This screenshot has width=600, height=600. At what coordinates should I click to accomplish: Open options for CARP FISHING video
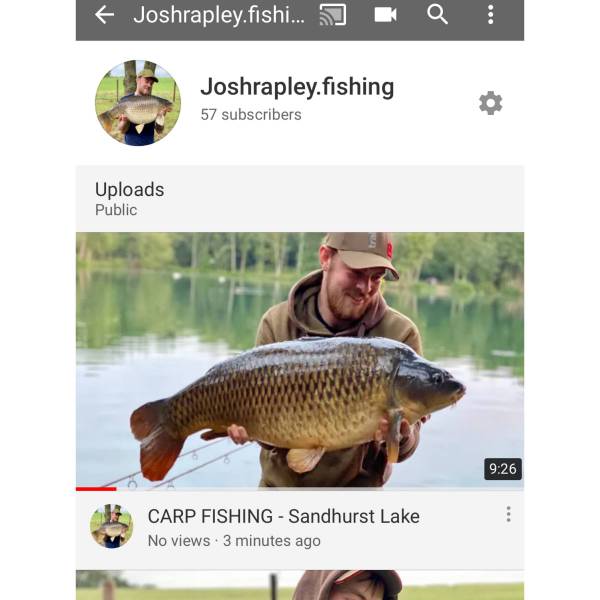508,514
